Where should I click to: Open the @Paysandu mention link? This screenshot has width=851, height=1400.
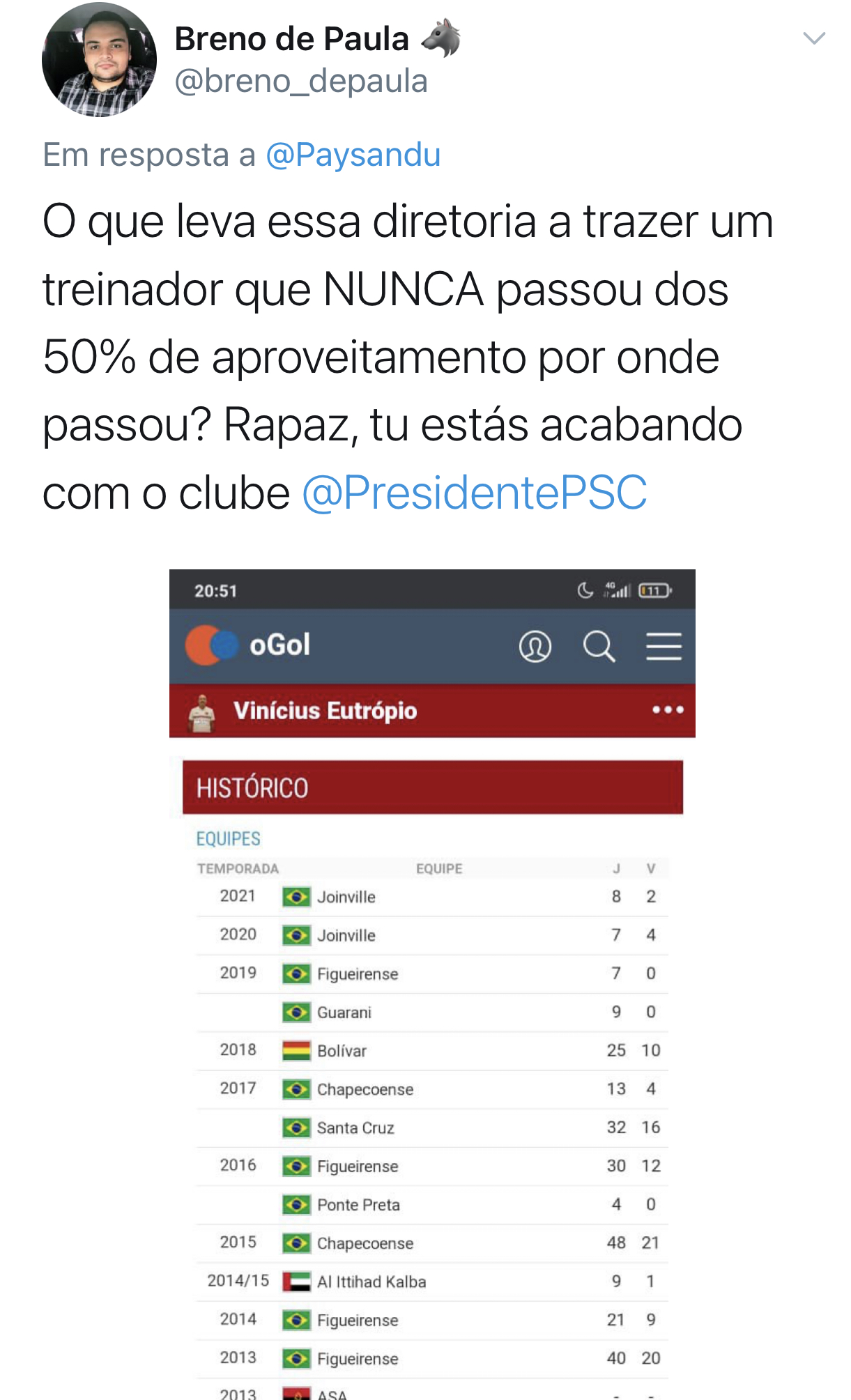(x=353, y=155)
